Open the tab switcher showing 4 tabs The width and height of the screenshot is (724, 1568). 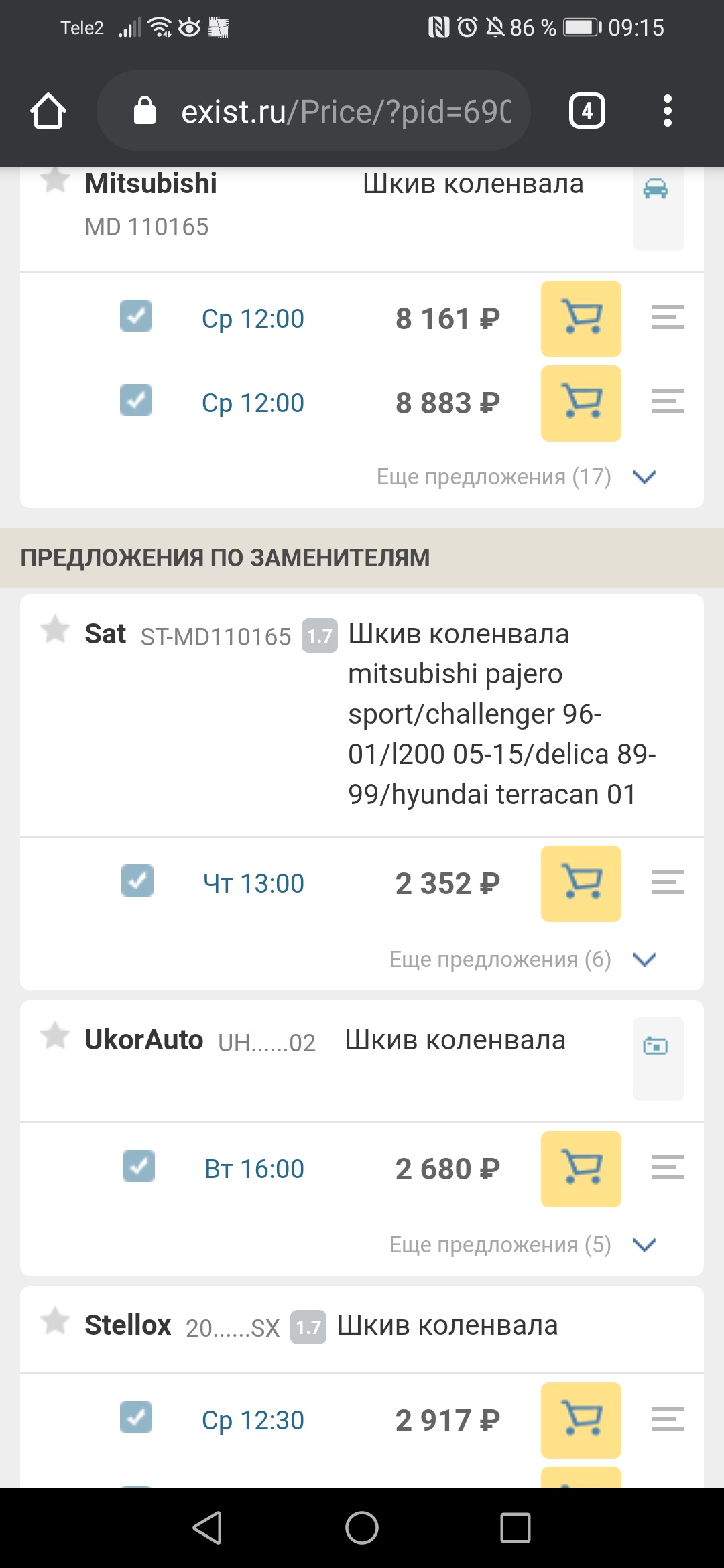pyautogui.click(x=587, y=111)
